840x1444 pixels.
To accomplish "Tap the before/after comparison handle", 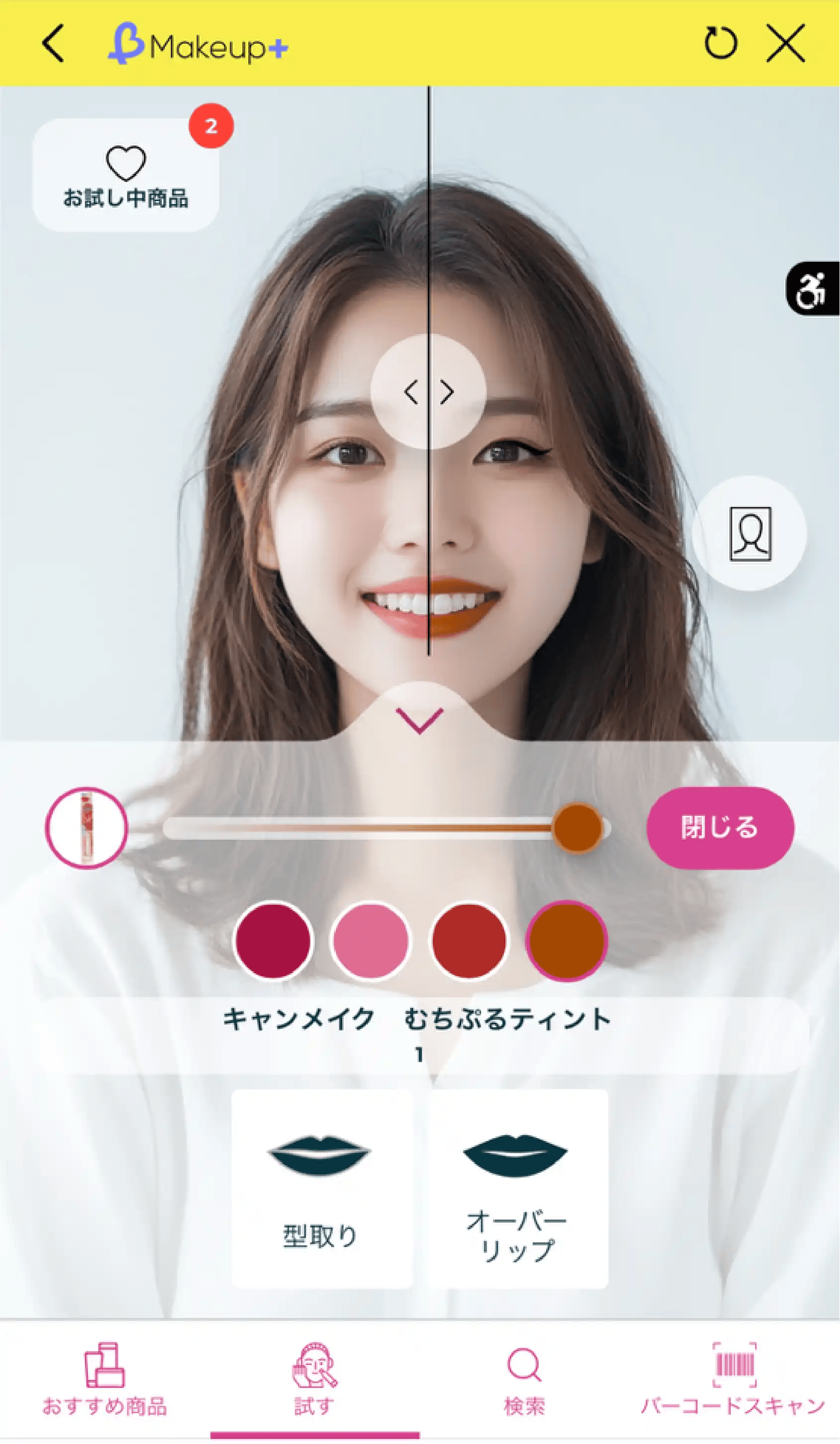I will pos(428,392).
